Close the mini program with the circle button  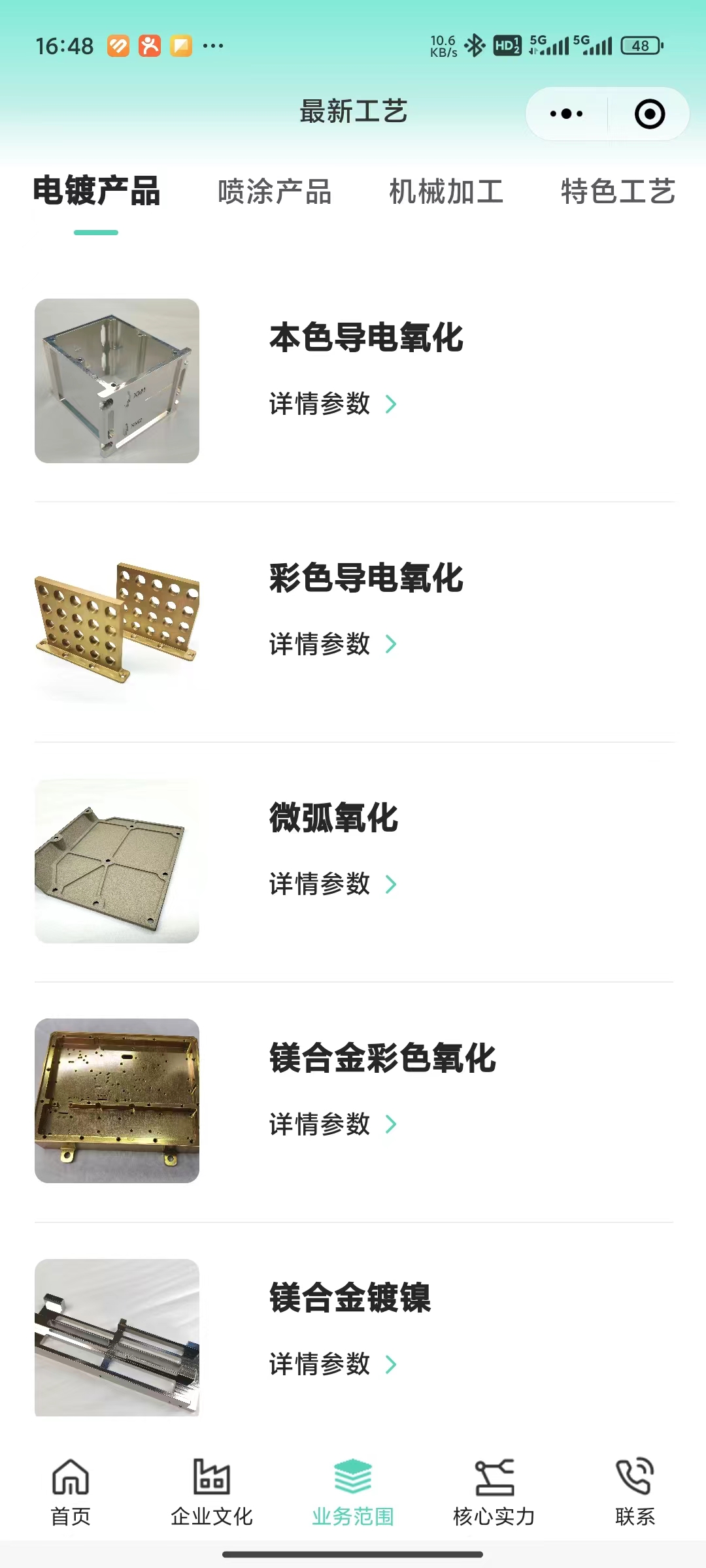(x=649, y=114)
